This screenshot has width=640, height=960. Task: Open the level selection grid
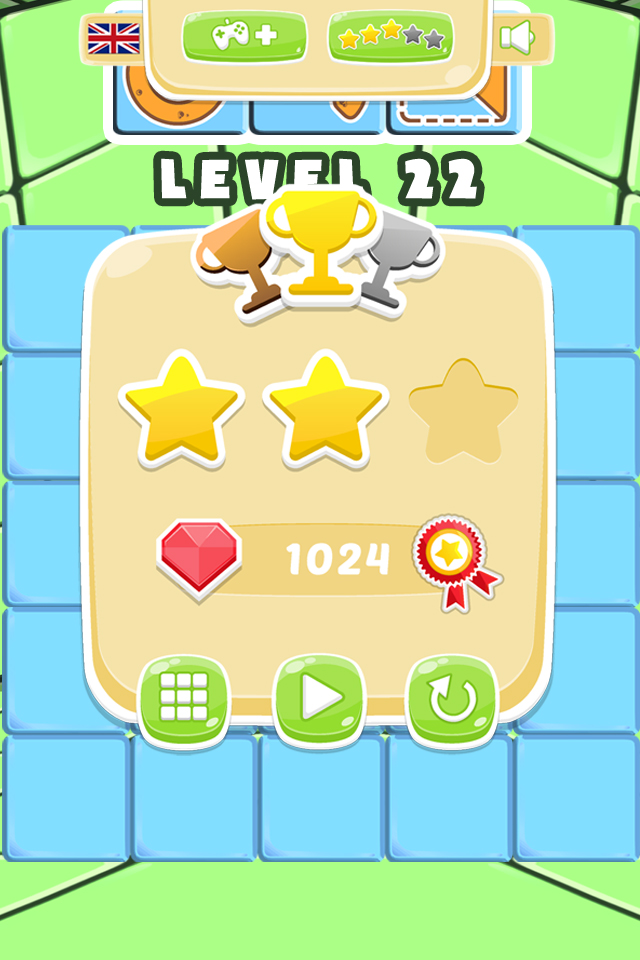[183, 698]
